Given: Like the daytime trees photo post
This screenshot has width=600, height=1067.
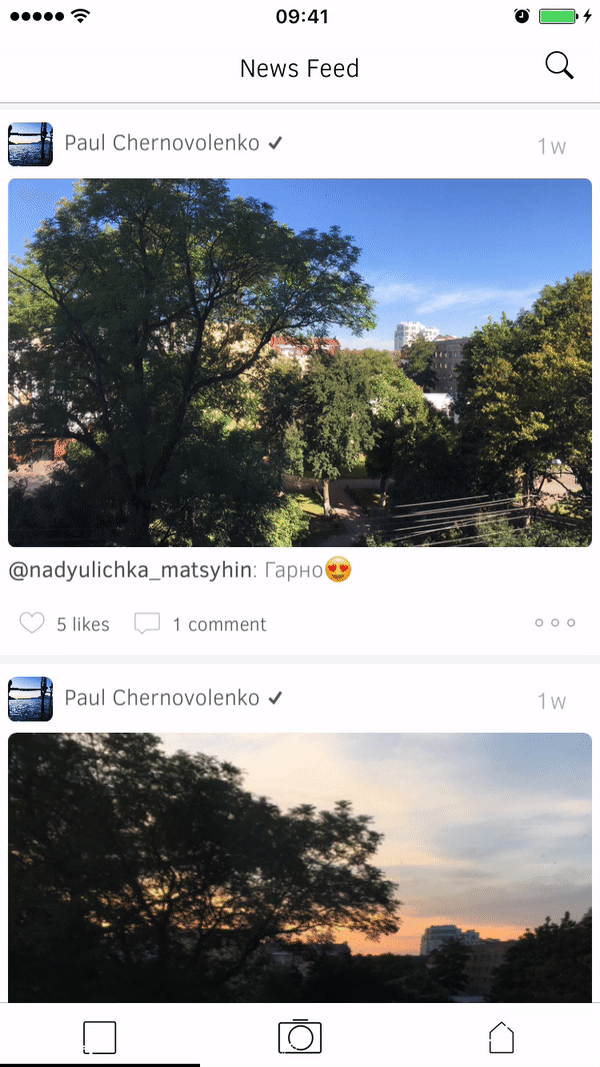Looking at the screenshot, I should coord(33,623).
